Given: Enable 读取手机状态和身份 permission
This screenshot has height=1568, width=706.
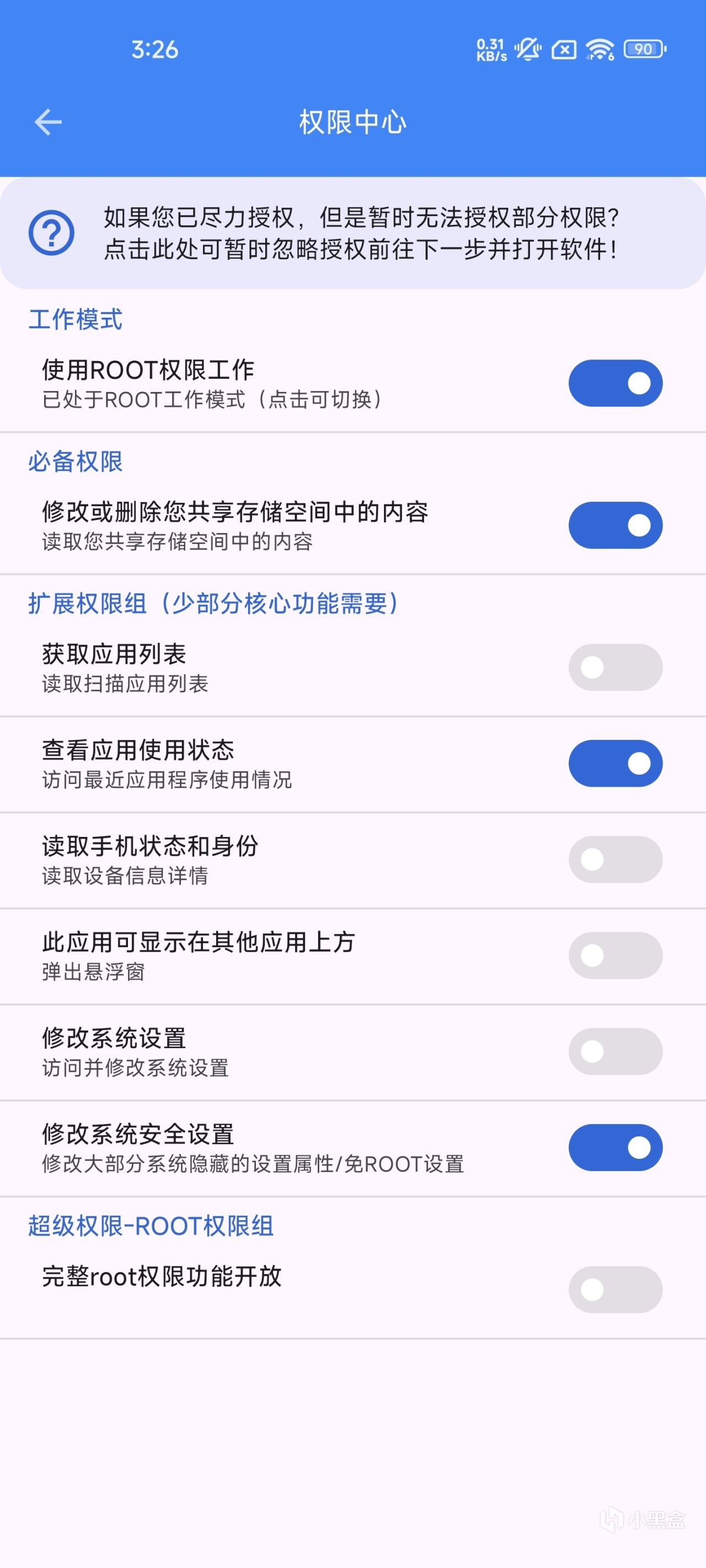Looking at the screenshot, I should pyautogui.click(x=615, y=859).
